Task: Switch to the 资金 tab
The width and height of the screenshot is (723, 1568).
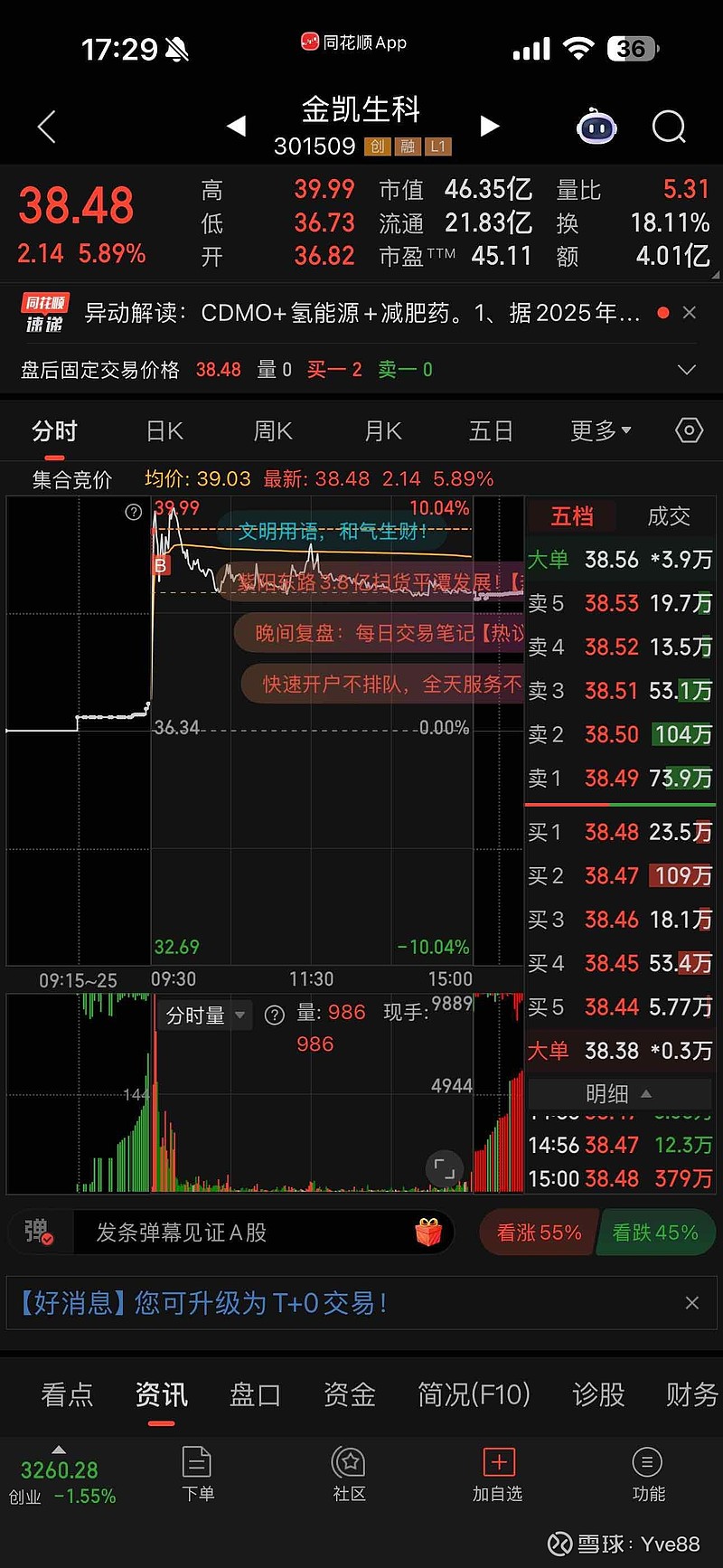Action: point(348,1395)
